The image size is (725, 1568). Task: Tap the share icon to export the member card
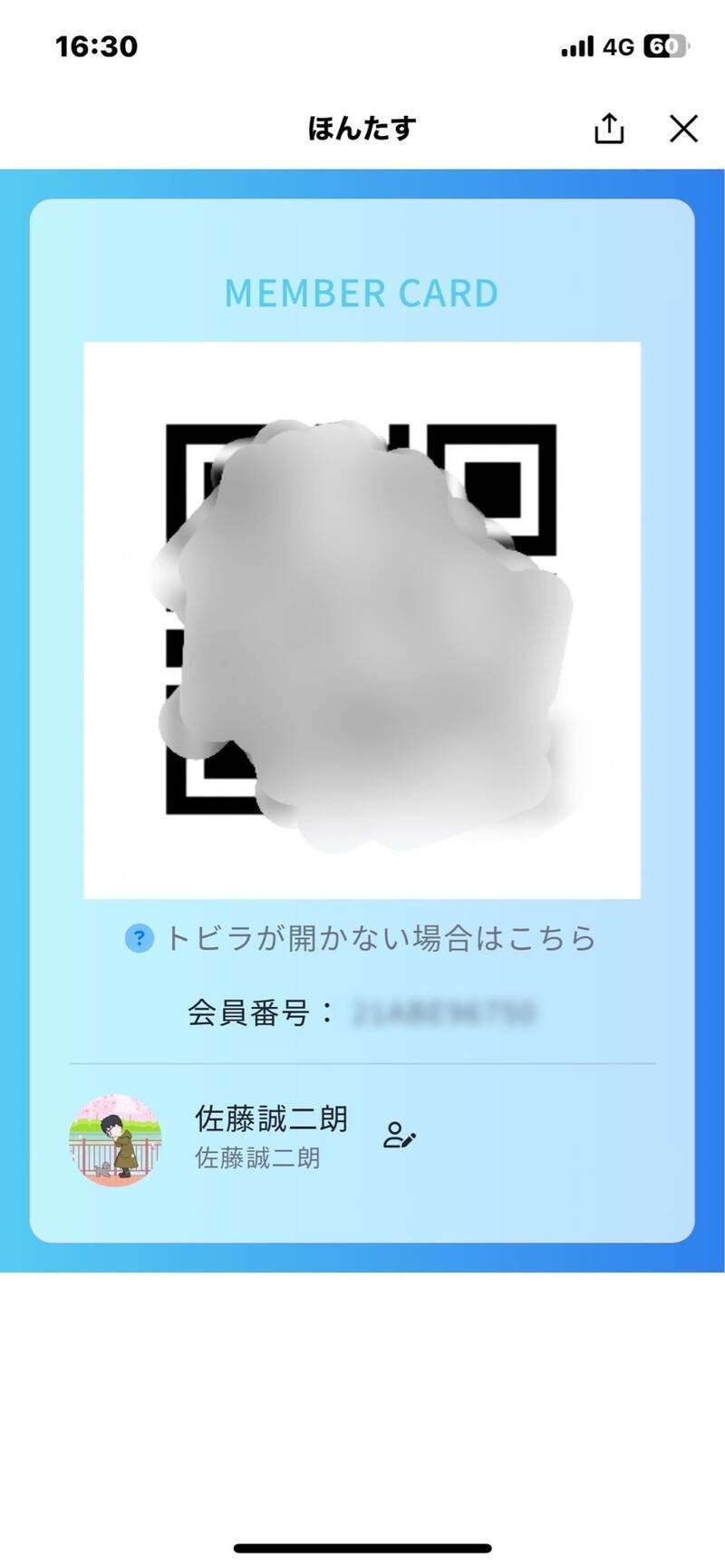[x=609, y=128]
